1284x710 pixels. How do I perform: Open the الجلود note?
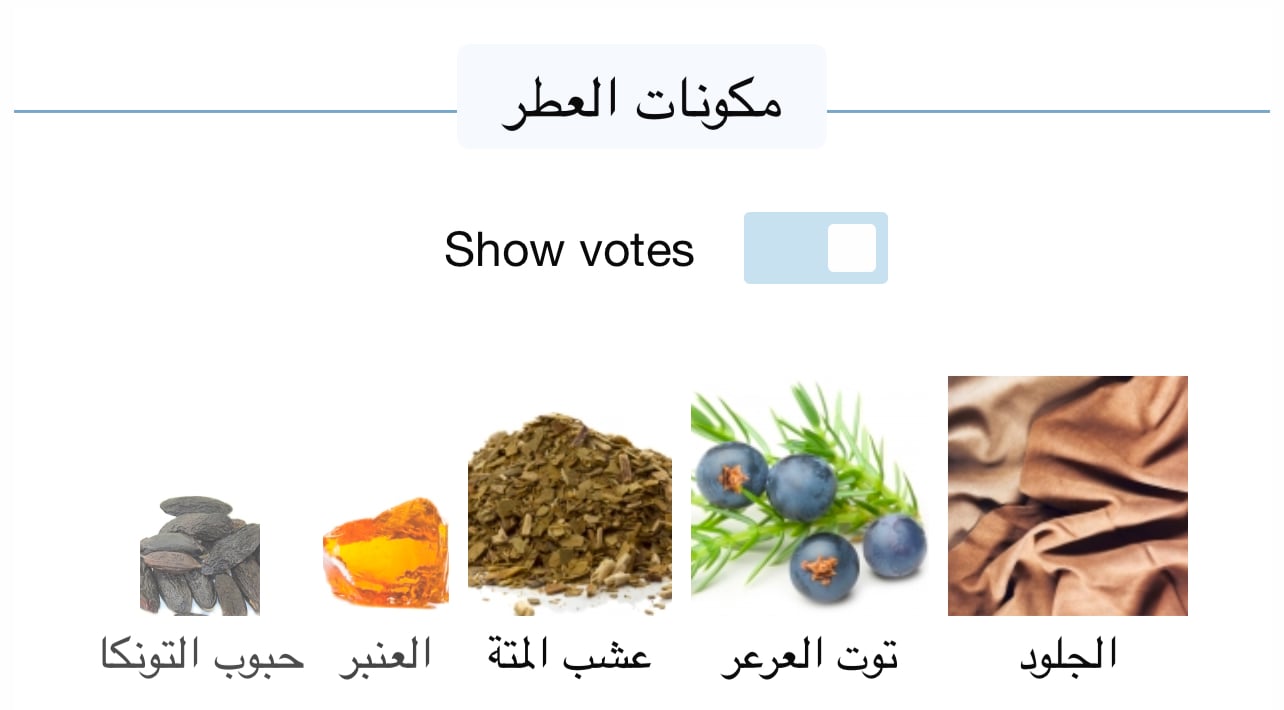tap(1067, 496)
